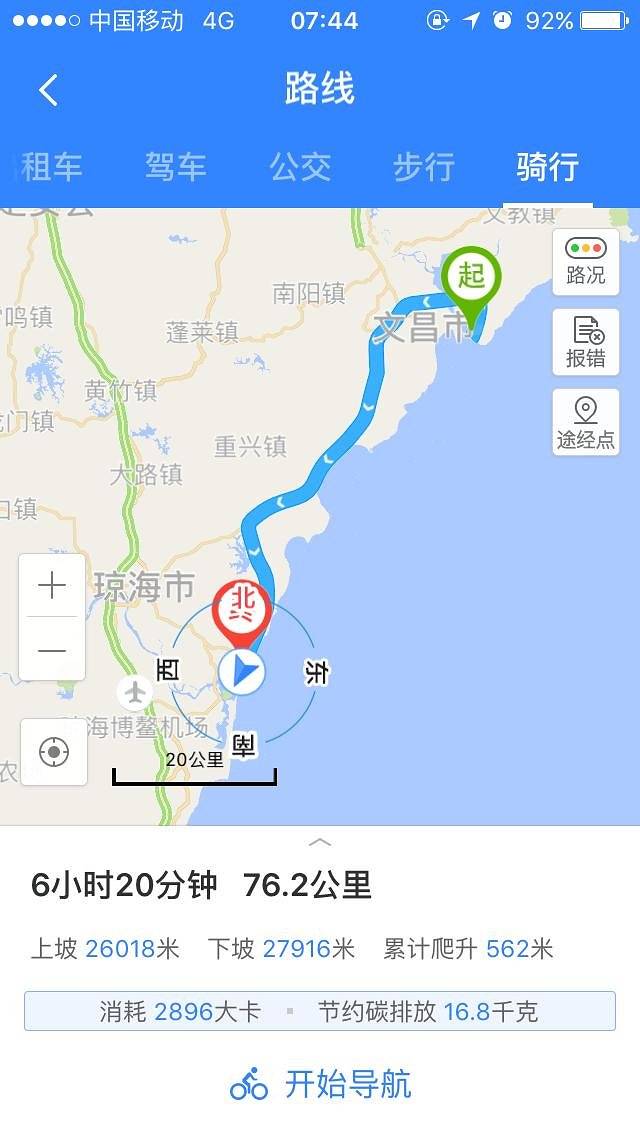This screenshot has height=1136, width=640.
Task: Expand the route details panel
Action: 320,842
